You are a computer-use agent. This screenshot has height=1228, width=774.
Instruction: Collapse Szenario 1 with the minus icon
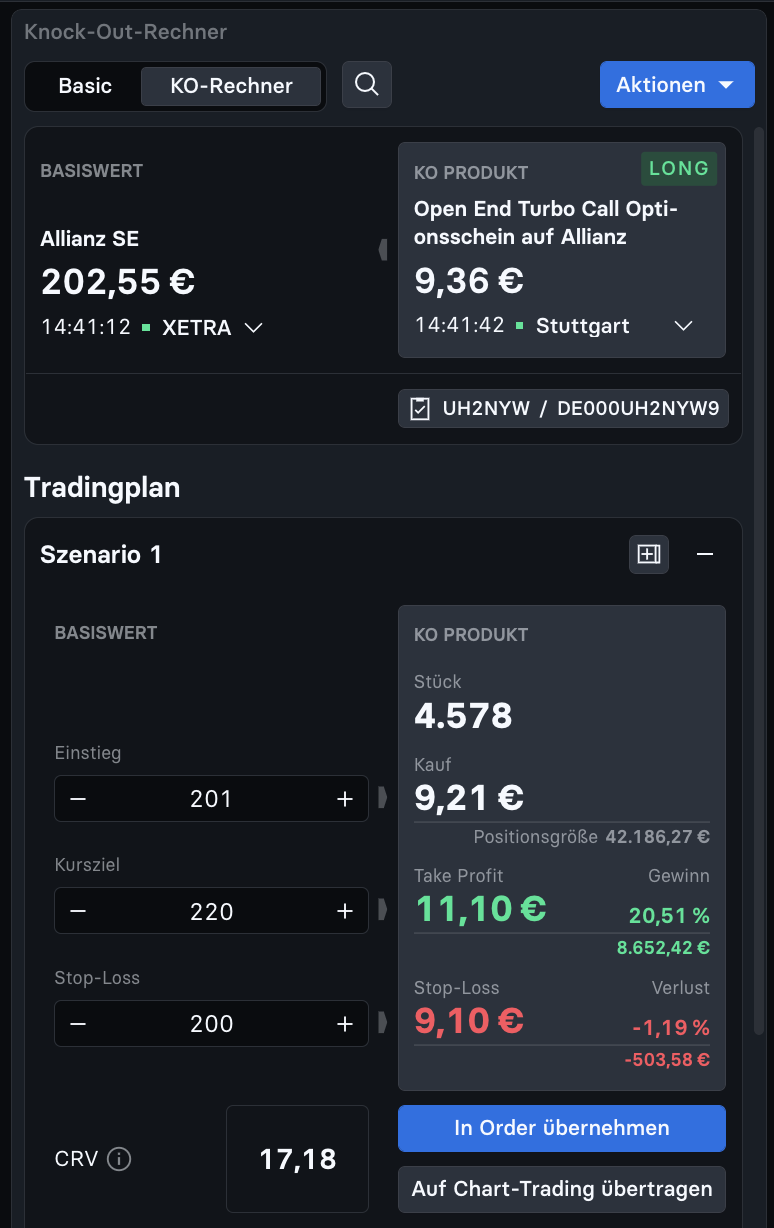[x=705, y=554]
